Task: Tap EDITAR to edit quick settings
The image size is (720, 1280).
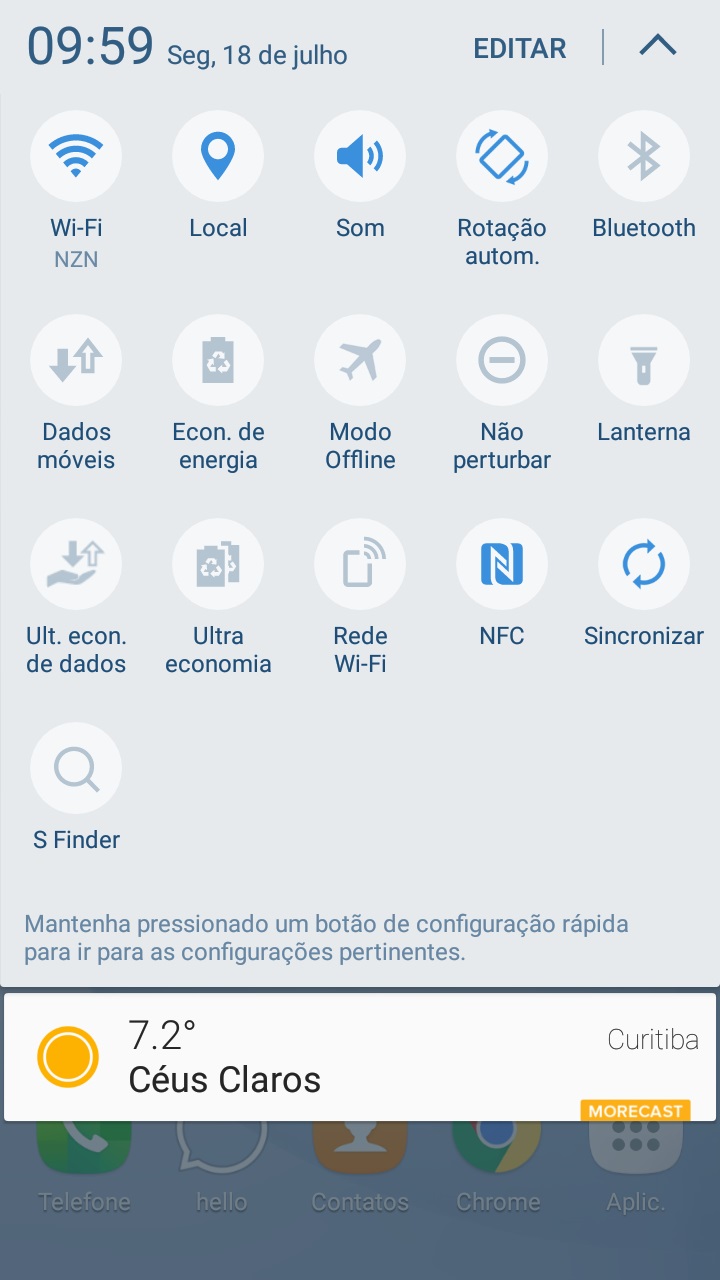Action: tap(519, 48)
